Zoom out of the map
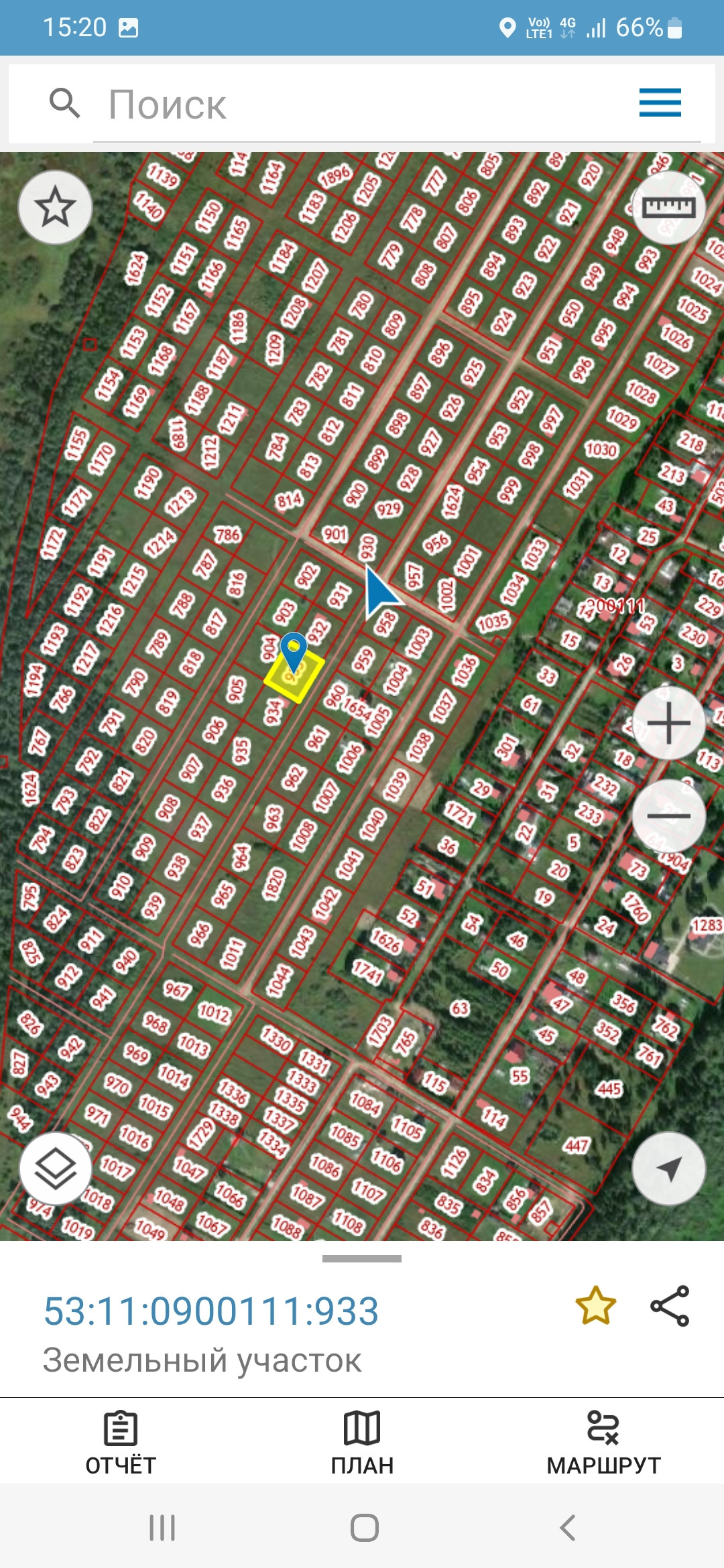Image resolution: width=724 pixels, height=1568 pixels. click(x=668, y=815)
